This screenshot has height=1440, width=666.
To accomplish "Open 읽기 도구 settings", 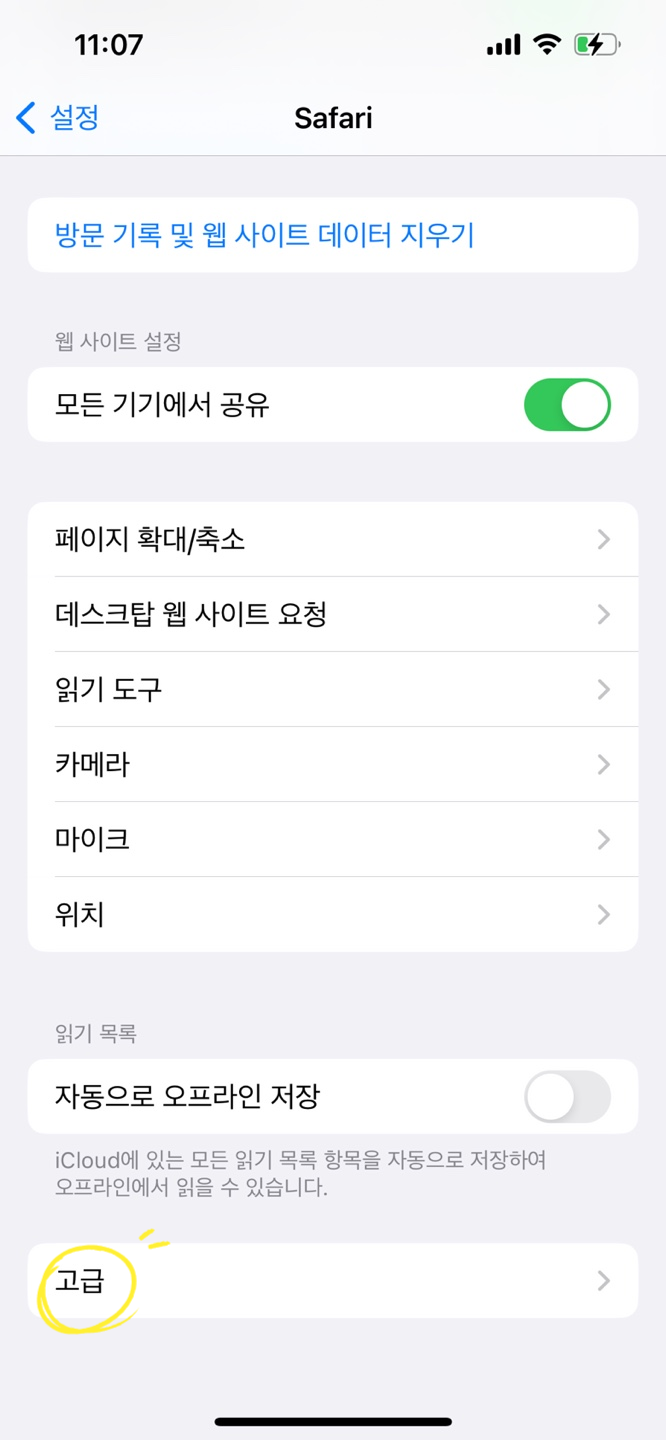I will (333, 689).
